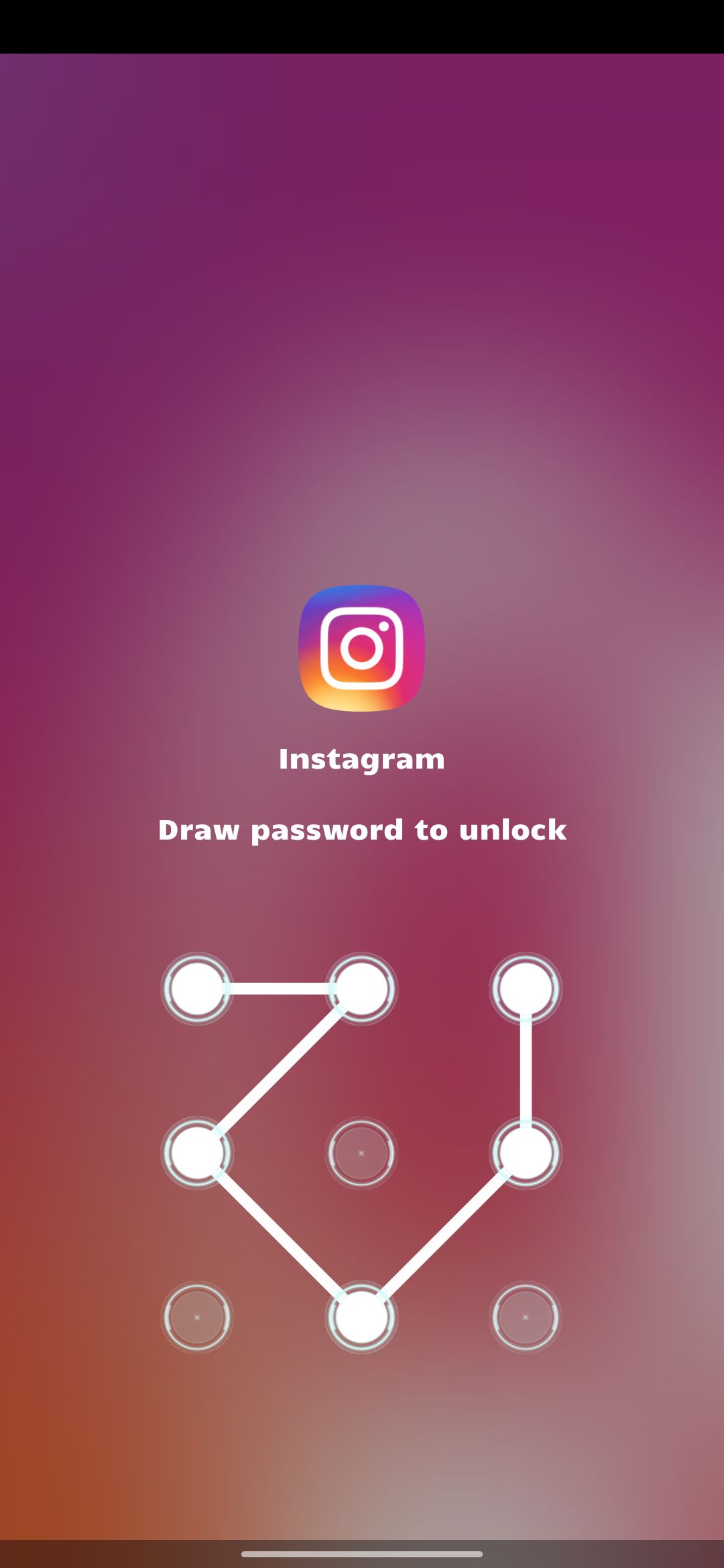724x1568 pixels.
Task: Touch the unlit bottom-right pattern dot
Action: coord(526,1317)
